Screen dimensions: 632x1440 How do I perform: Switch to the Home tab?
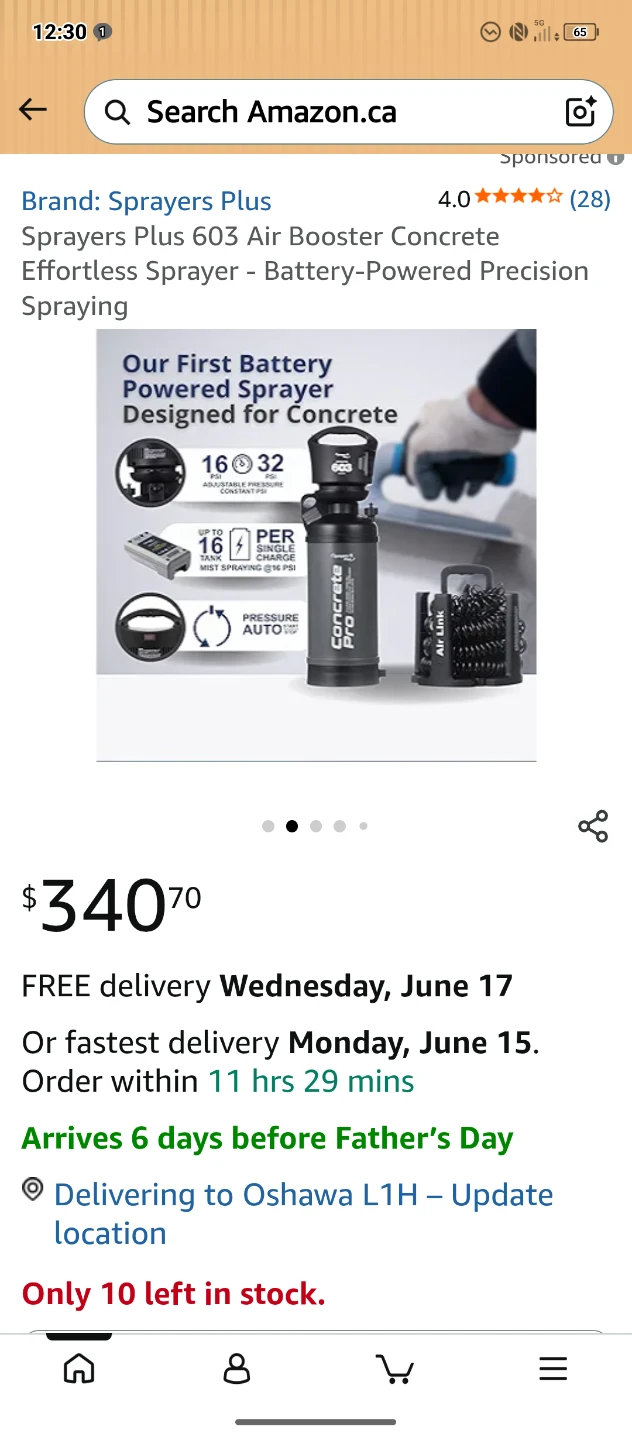(79, 1369)
